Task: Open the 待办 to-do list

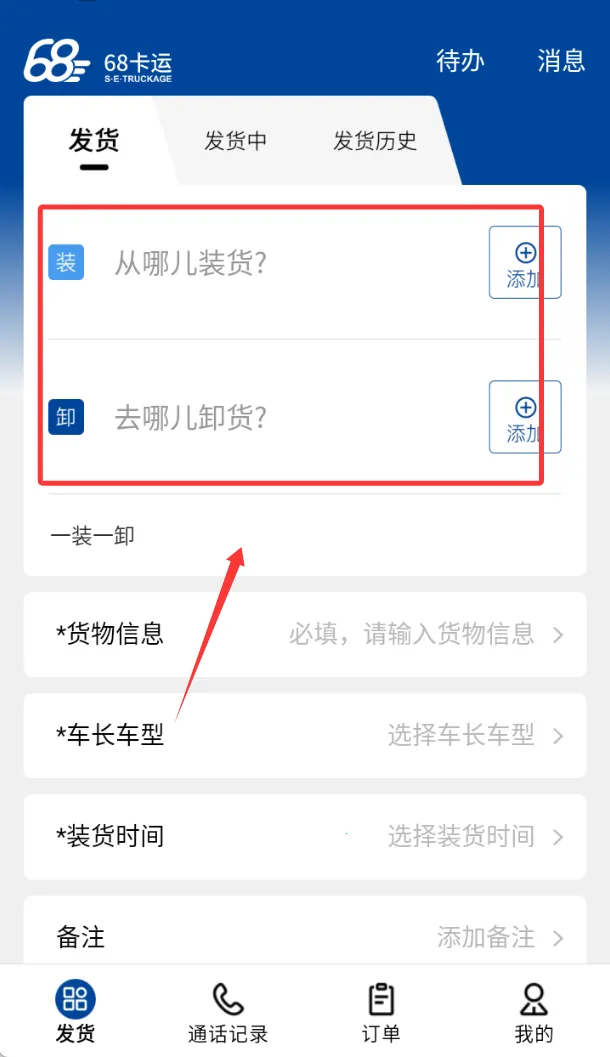Action: tap(460, 61)
